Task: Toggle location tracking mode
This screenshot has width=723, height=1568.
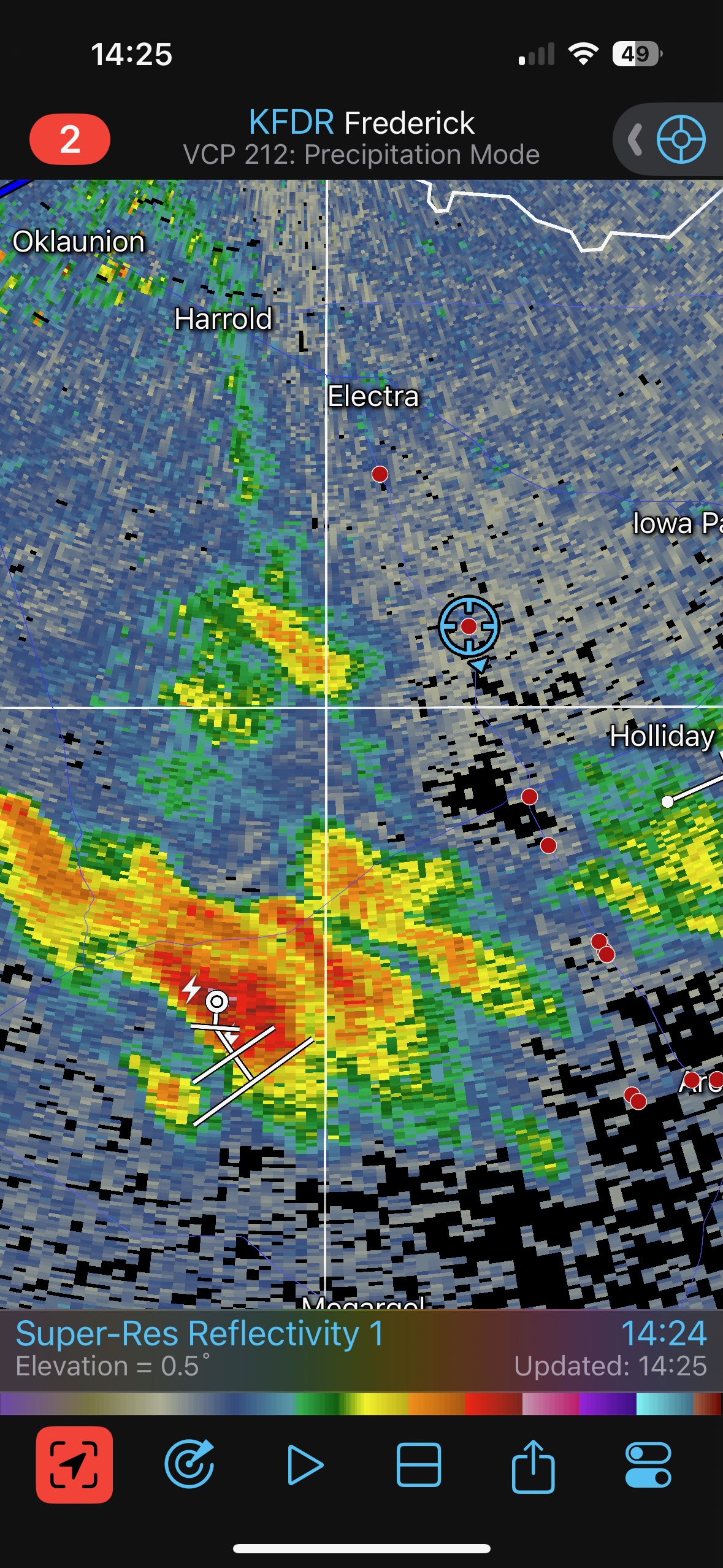Action: (74, 1465)
